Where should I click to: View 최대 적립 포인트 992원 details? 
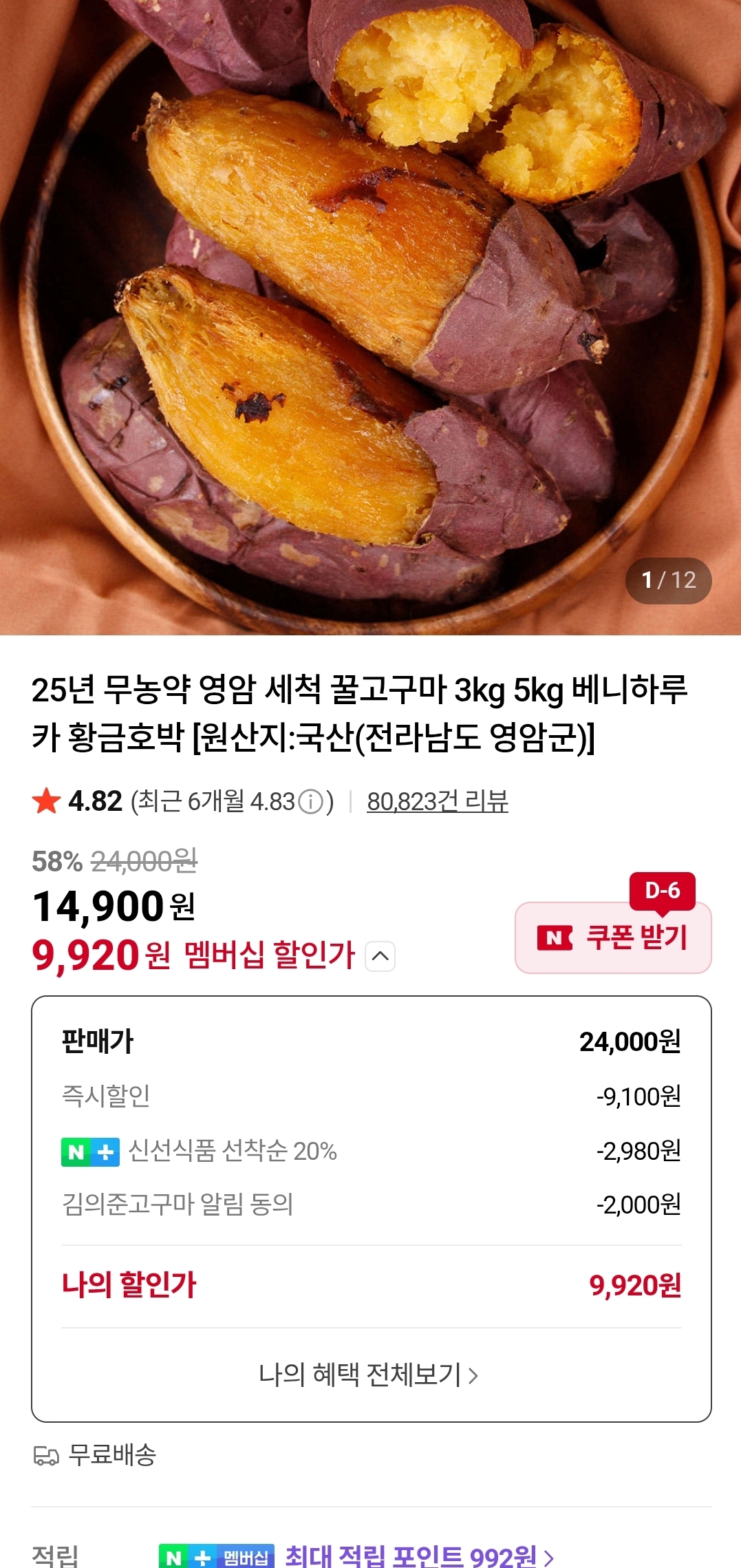(419, 1556)
